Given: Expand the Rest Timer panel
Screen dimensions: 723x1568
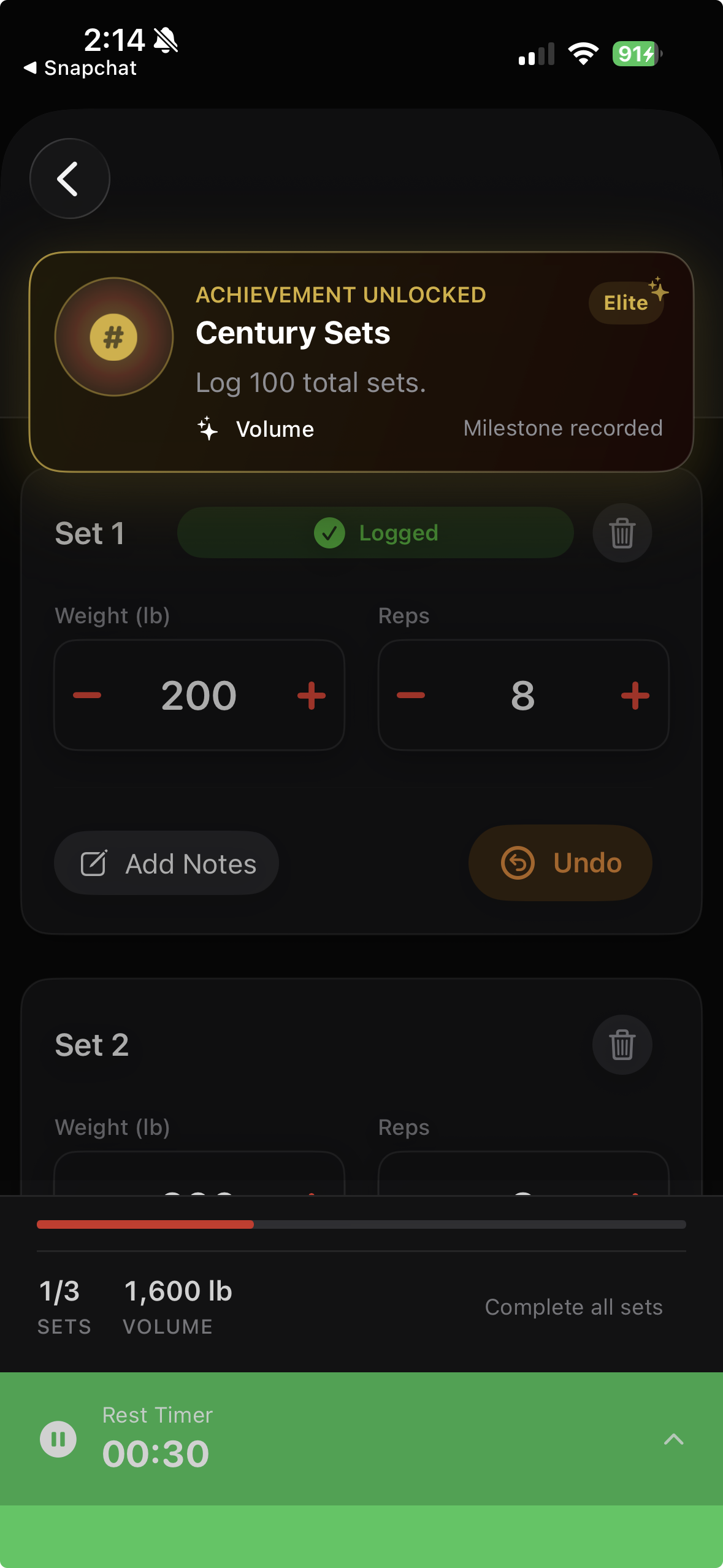Looking at the screenshot, I should pos(673,1439).
